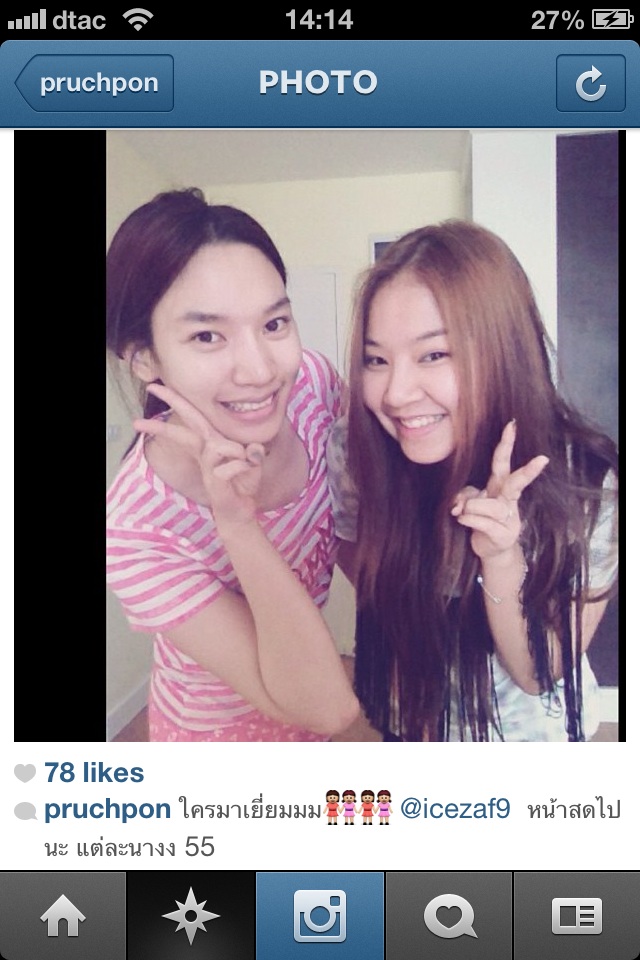
Task: Open pruchpon's profile from the caption
Action: tap(108, 809)
